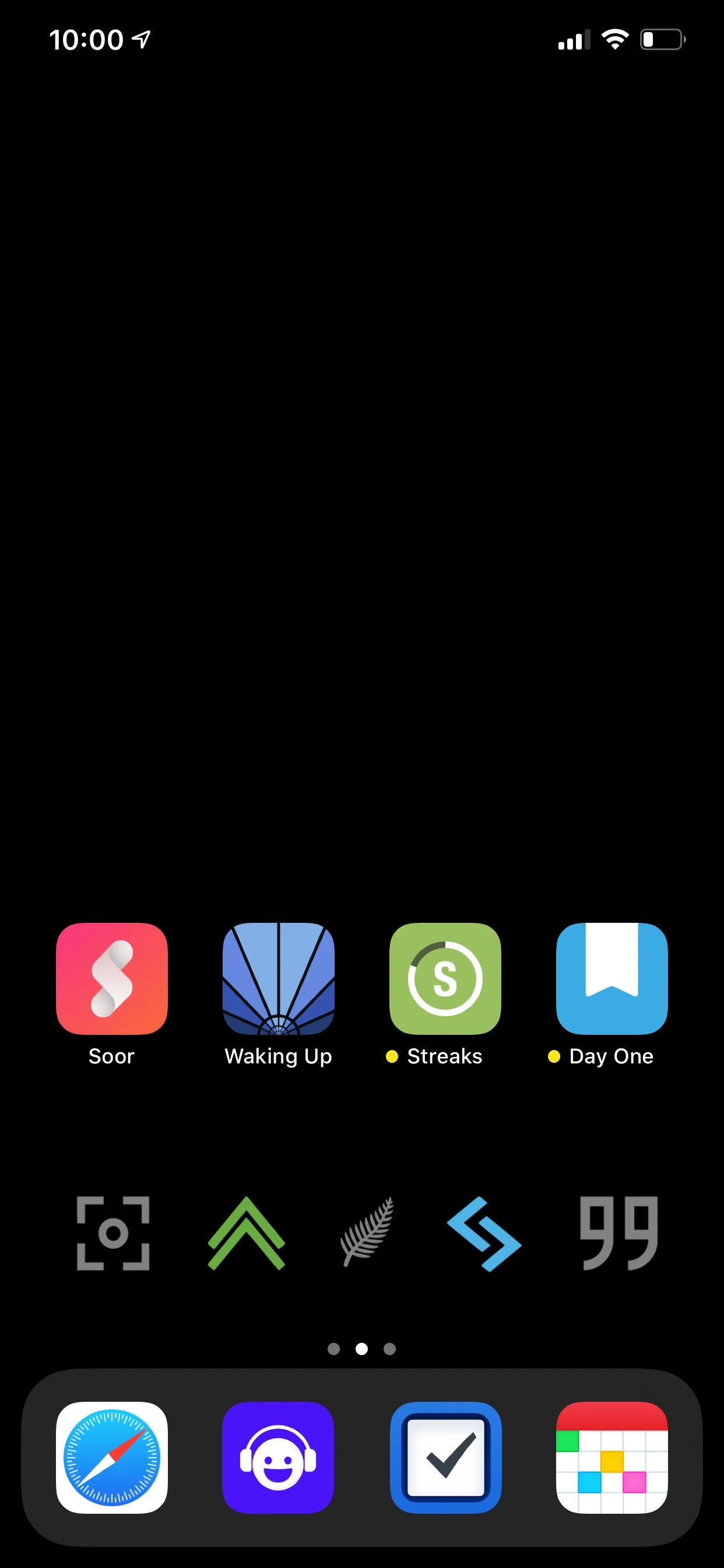The image size is (724, 1568).
Task: Open the Soor music app
Action: click(x=111, y=978)
